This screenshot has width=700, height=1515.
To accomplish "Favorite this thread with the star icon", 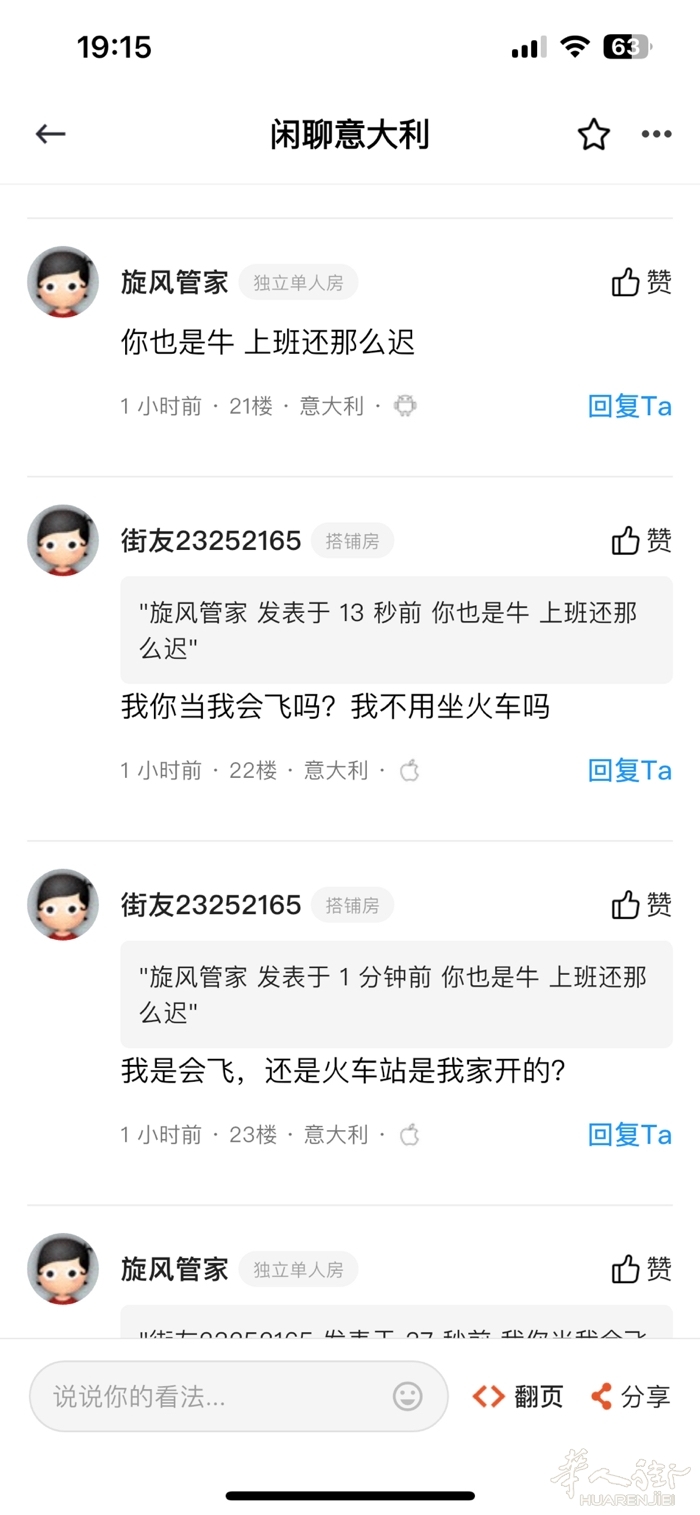I will 594,134.
